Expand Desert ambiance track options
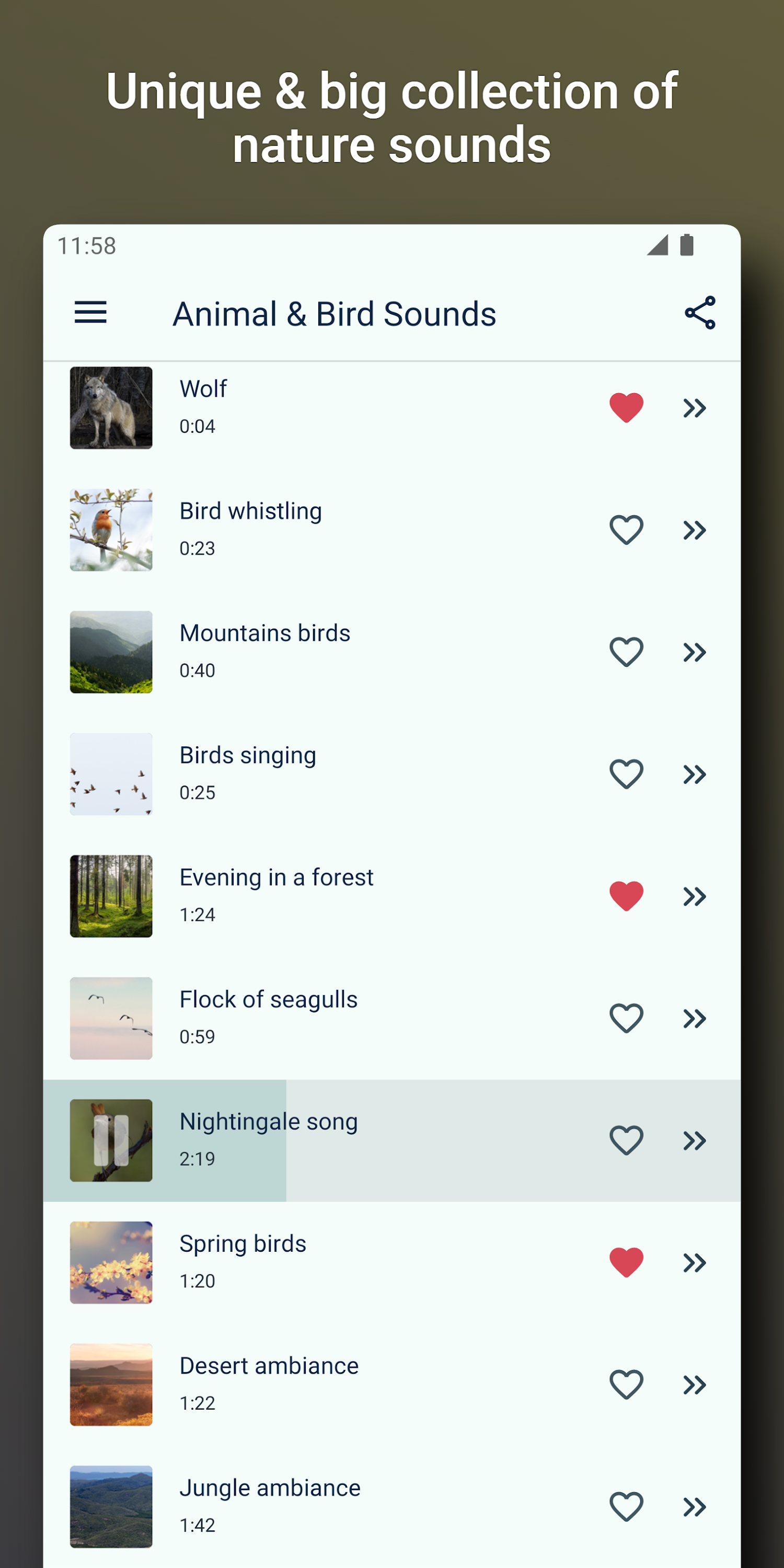Image resolution: width=784 pixels, height=1568 pixels. click(x=694, y=1385)
